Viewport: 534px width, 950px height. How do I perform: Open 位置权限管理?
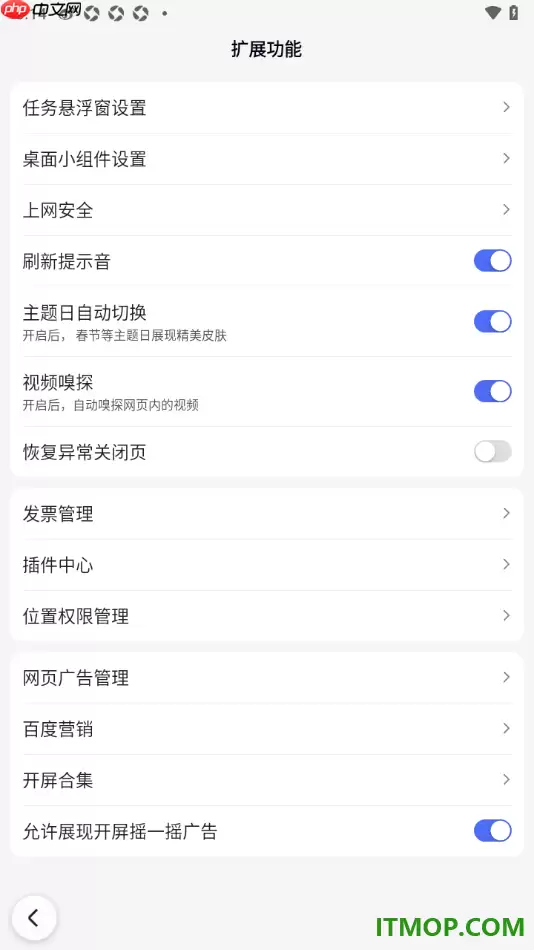click(267, 616)
